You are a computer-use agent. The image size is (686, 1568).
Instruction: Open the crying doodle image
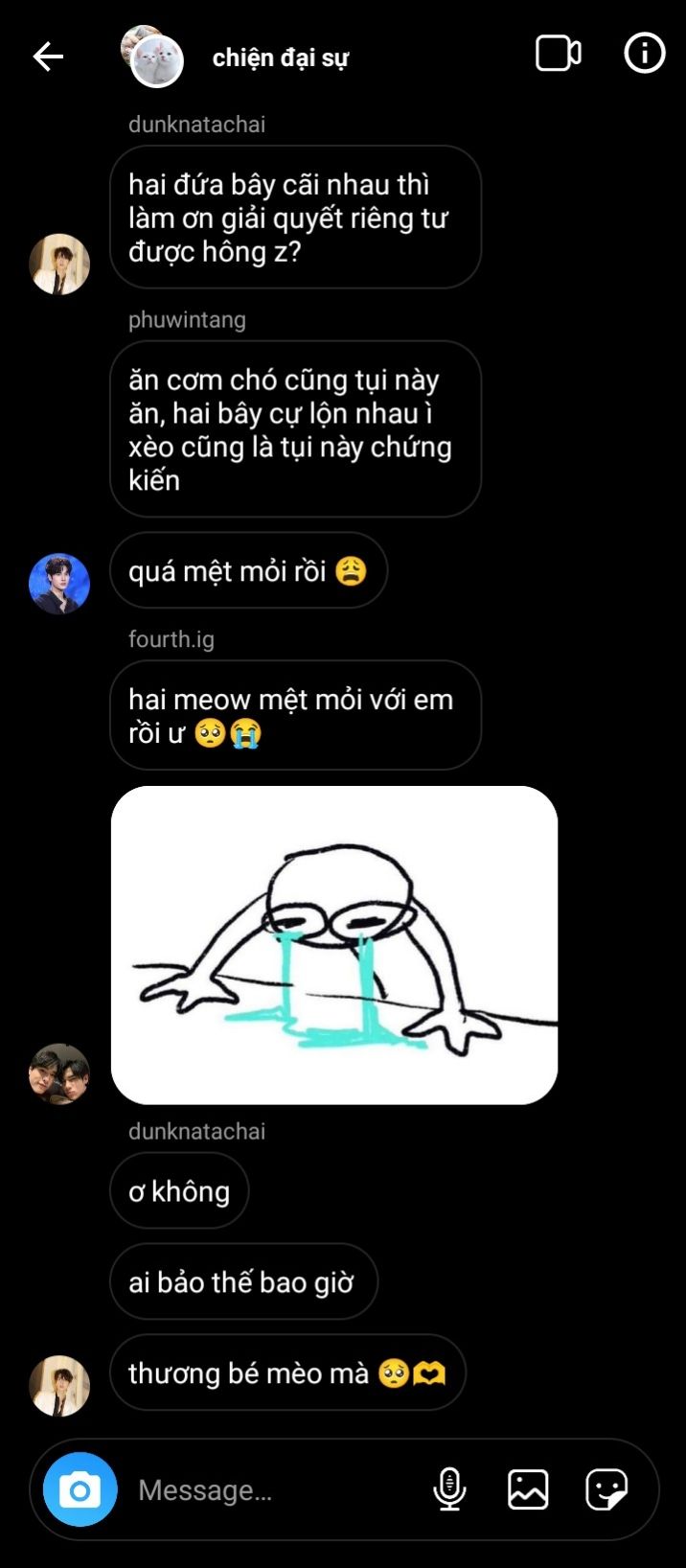click(334, 945)
